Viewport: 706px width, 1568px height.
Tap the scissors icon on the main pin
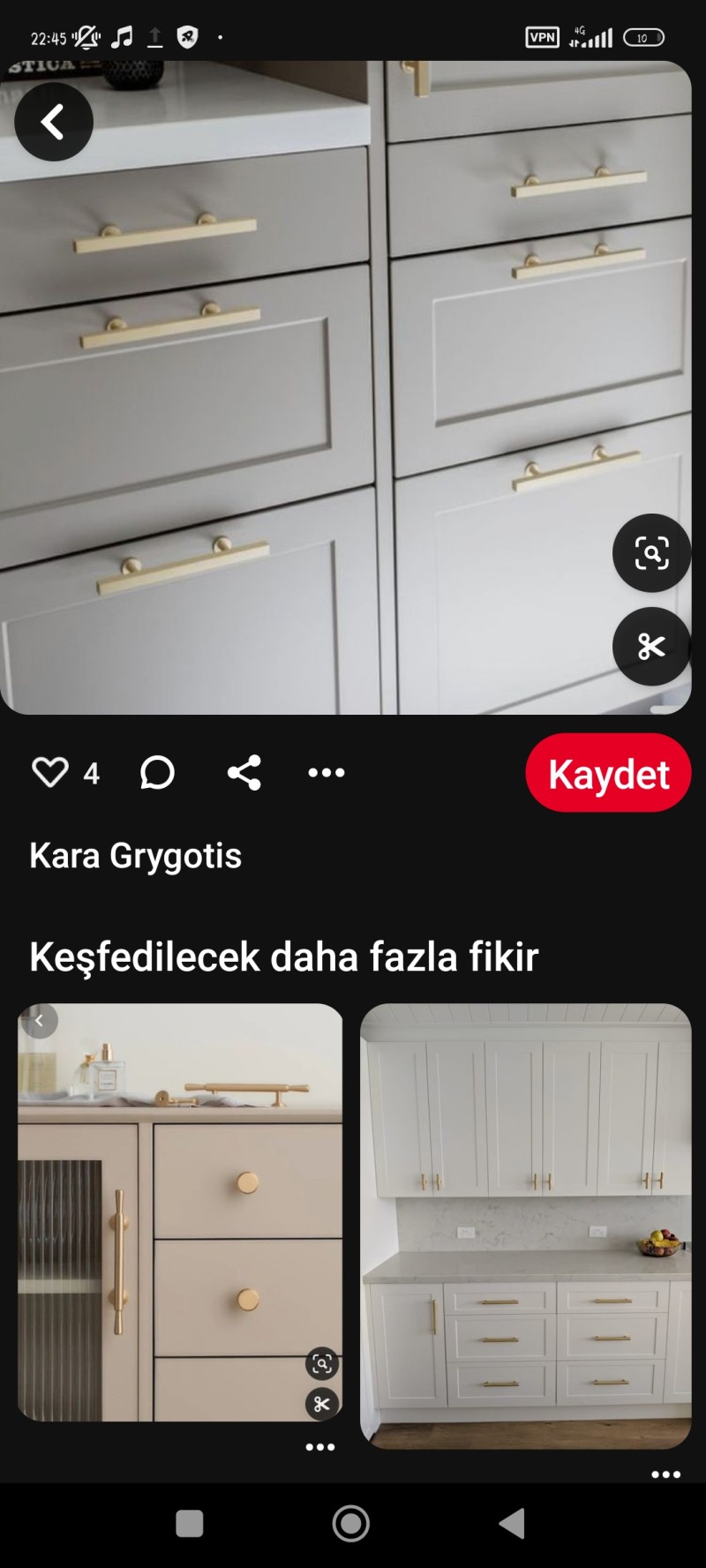[x=651, y=647]
